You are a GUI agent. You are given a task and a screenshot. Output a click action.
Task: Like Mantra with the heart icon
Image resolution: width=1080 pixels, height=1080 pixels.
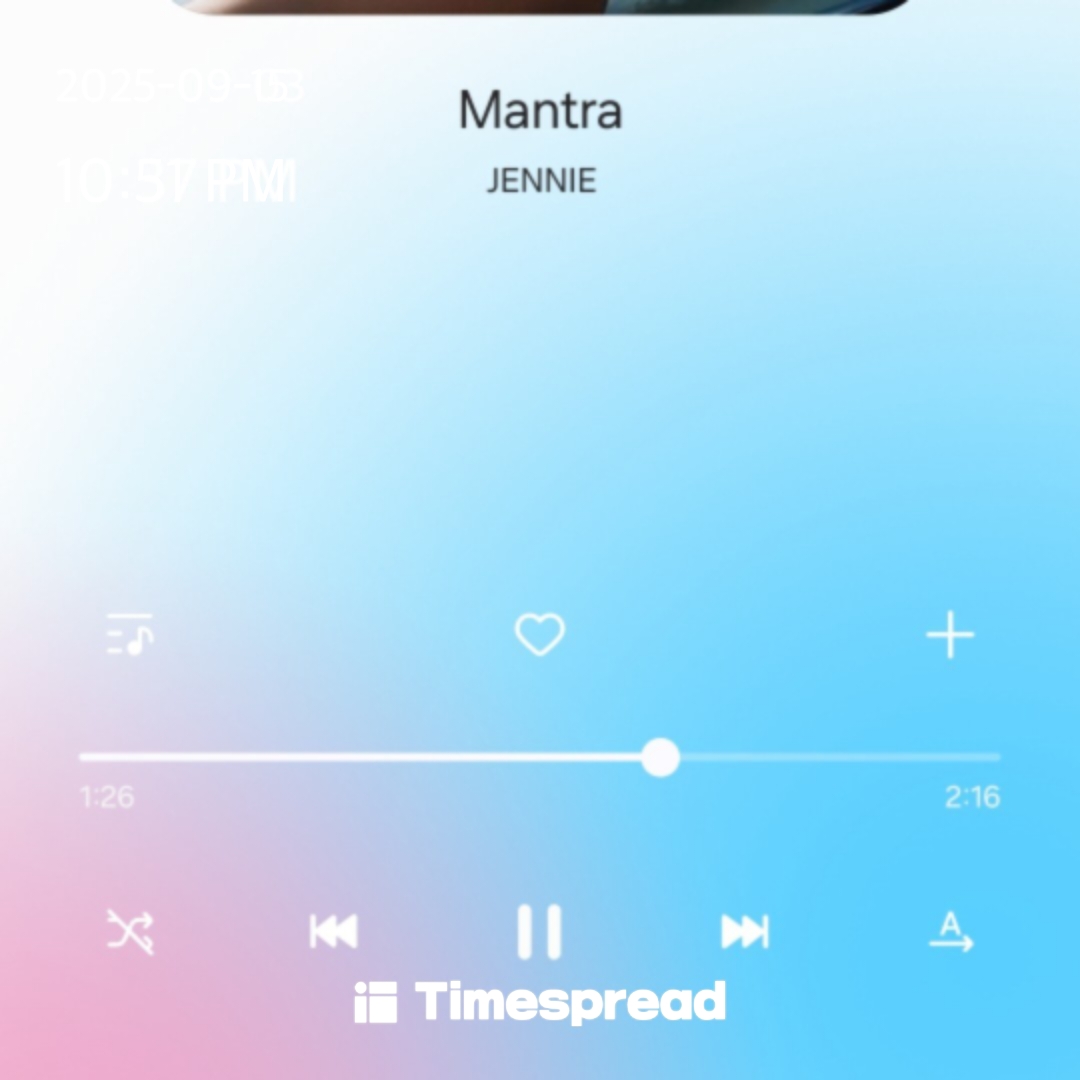(x=540, y=635)
